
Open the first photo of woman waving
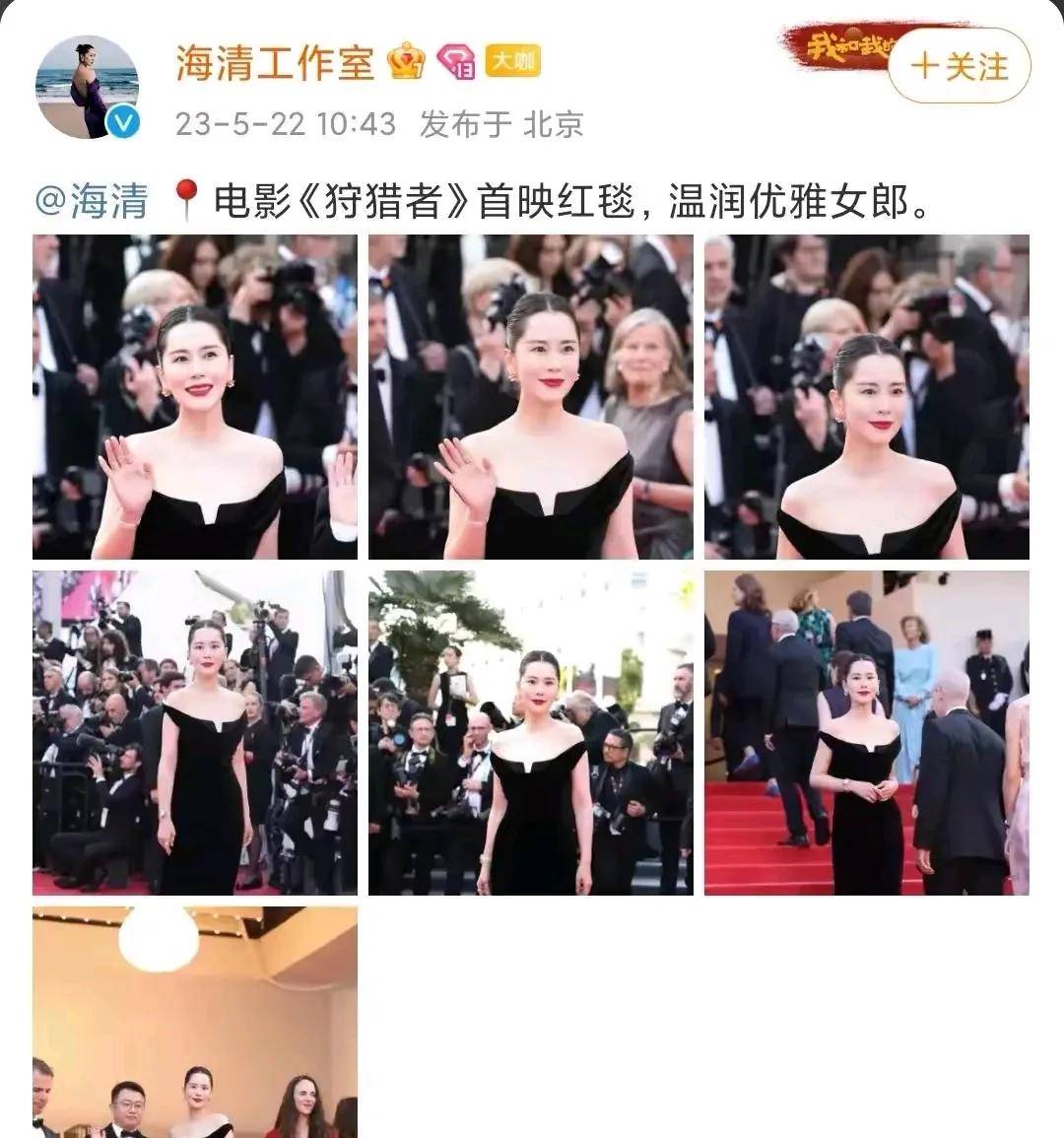click(194, 396)
